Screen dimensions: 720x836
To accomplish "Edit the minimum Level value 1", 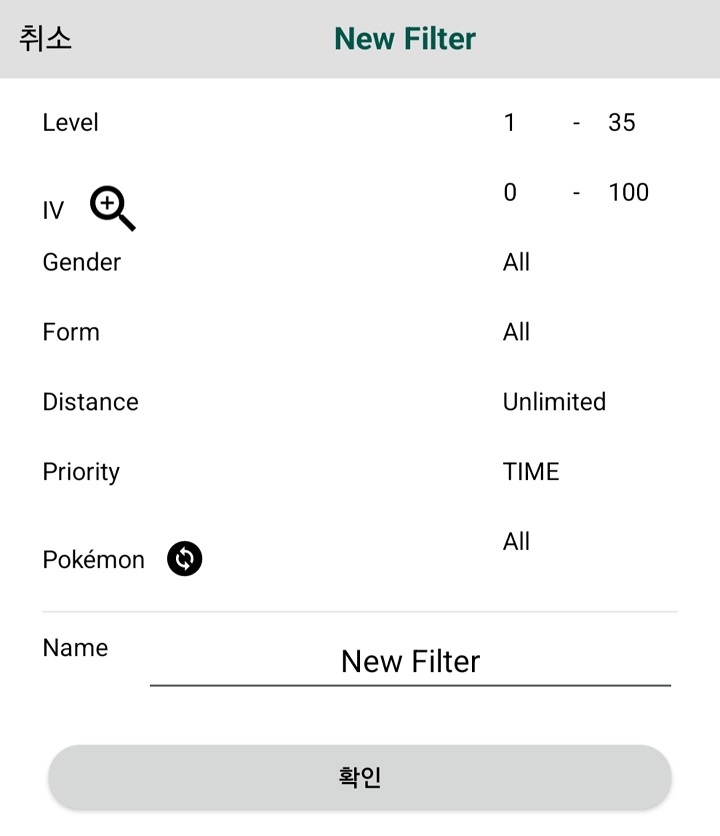I will tap(510, 122).
